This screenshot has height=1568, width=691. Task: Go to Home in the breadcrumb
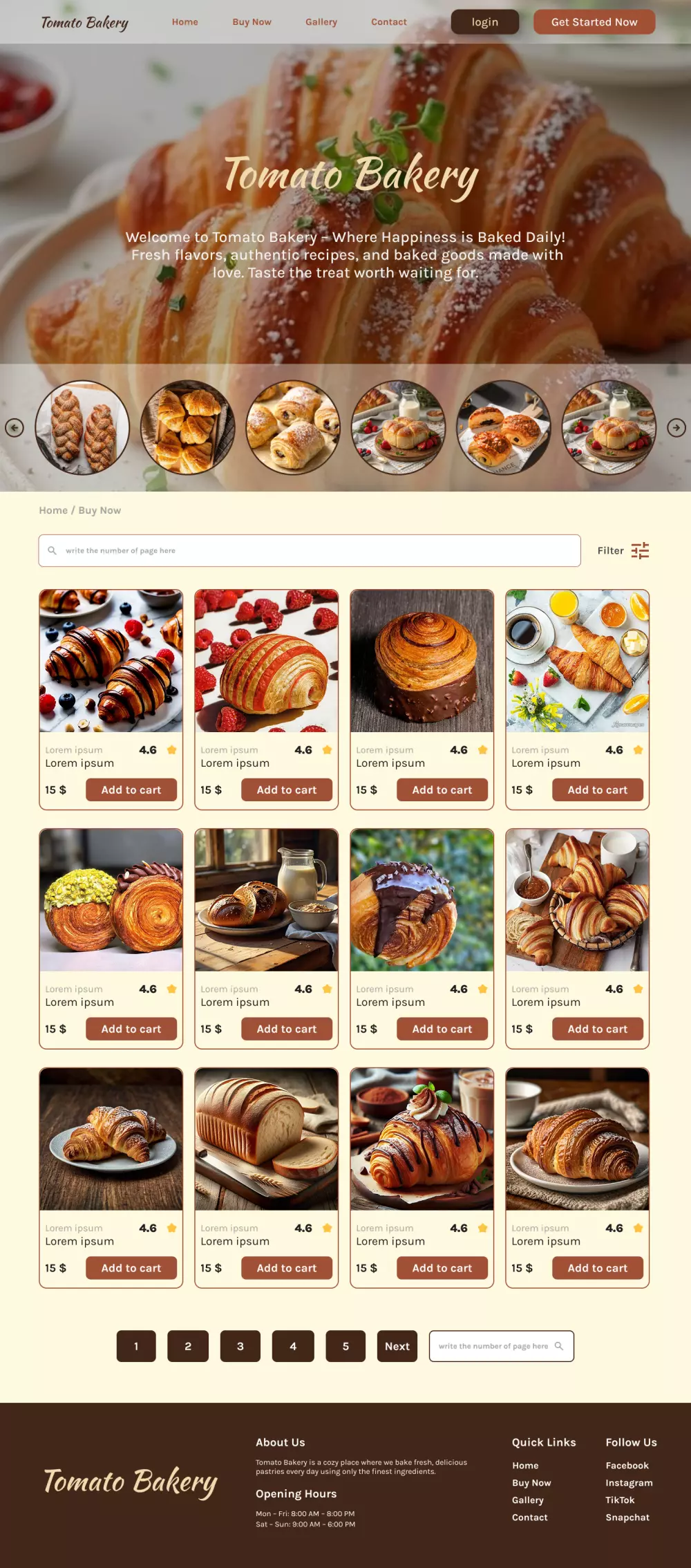click(53, 510)
